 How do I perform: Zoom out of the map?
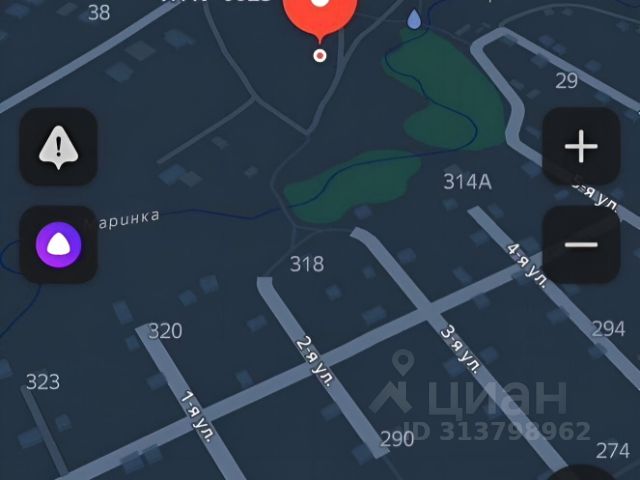pyautogui.click(x=580, y=244)
